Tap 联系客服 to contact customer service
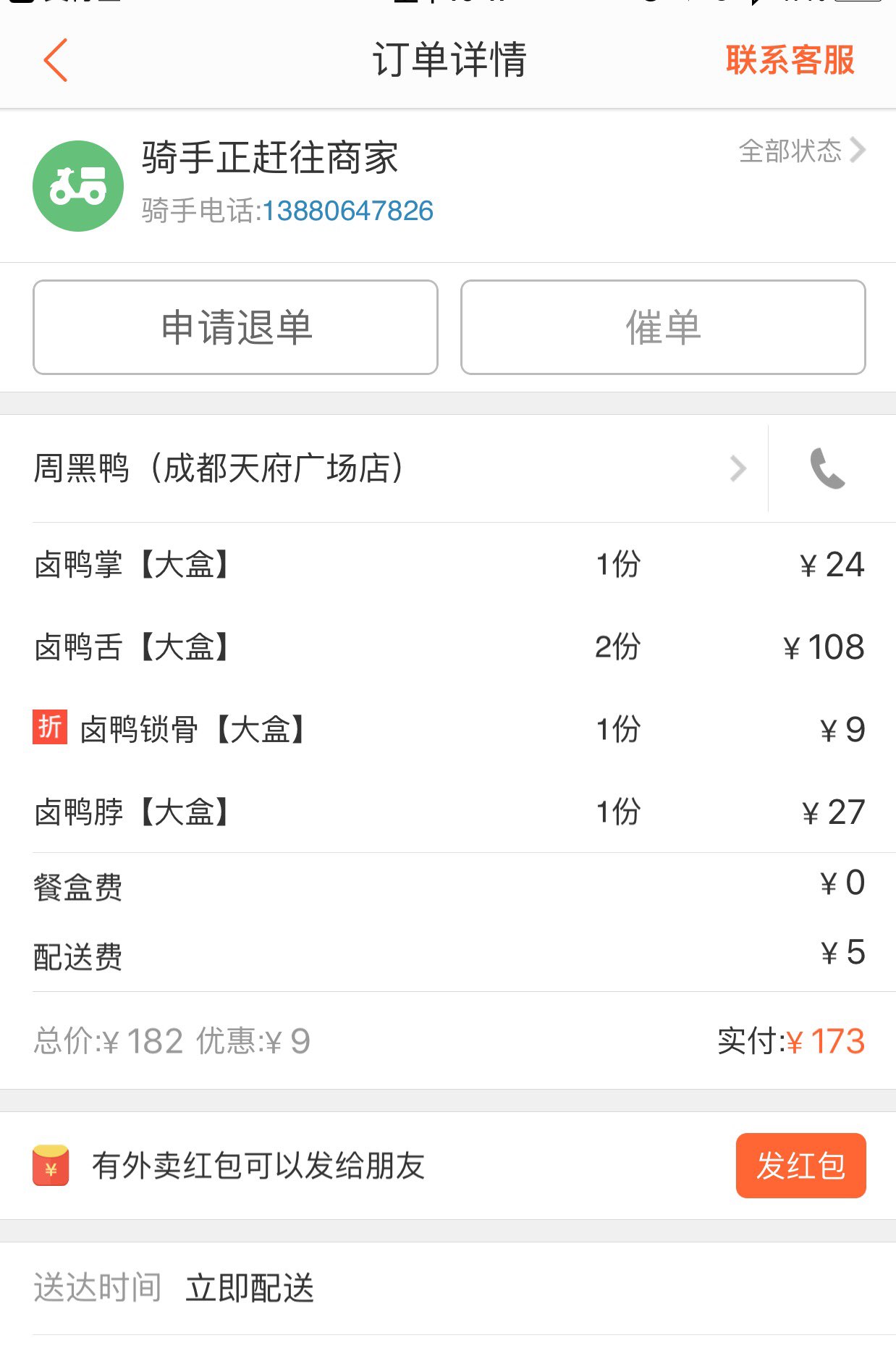 tap(790, 60)
